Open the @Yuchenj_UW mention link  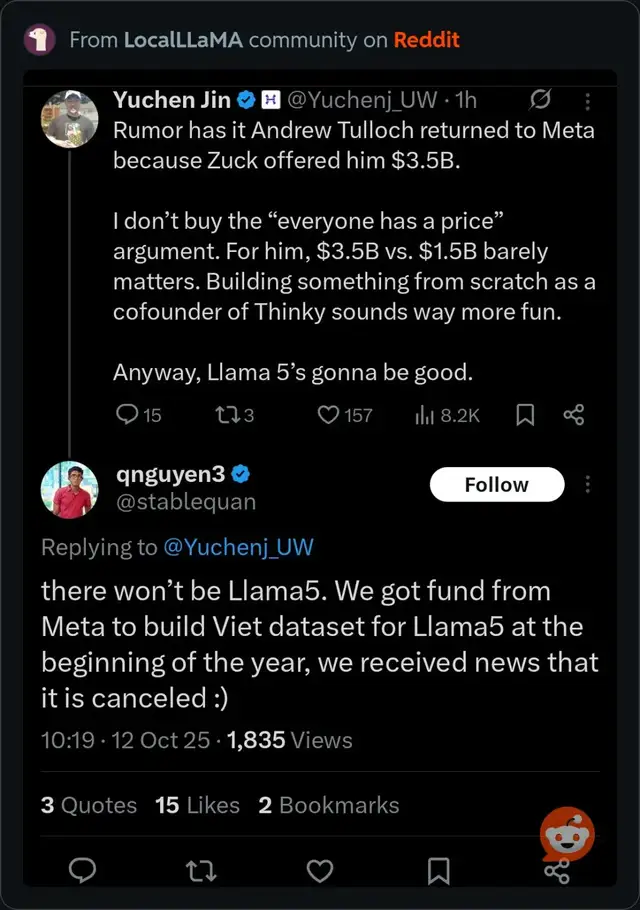click(x=238, y=547)
